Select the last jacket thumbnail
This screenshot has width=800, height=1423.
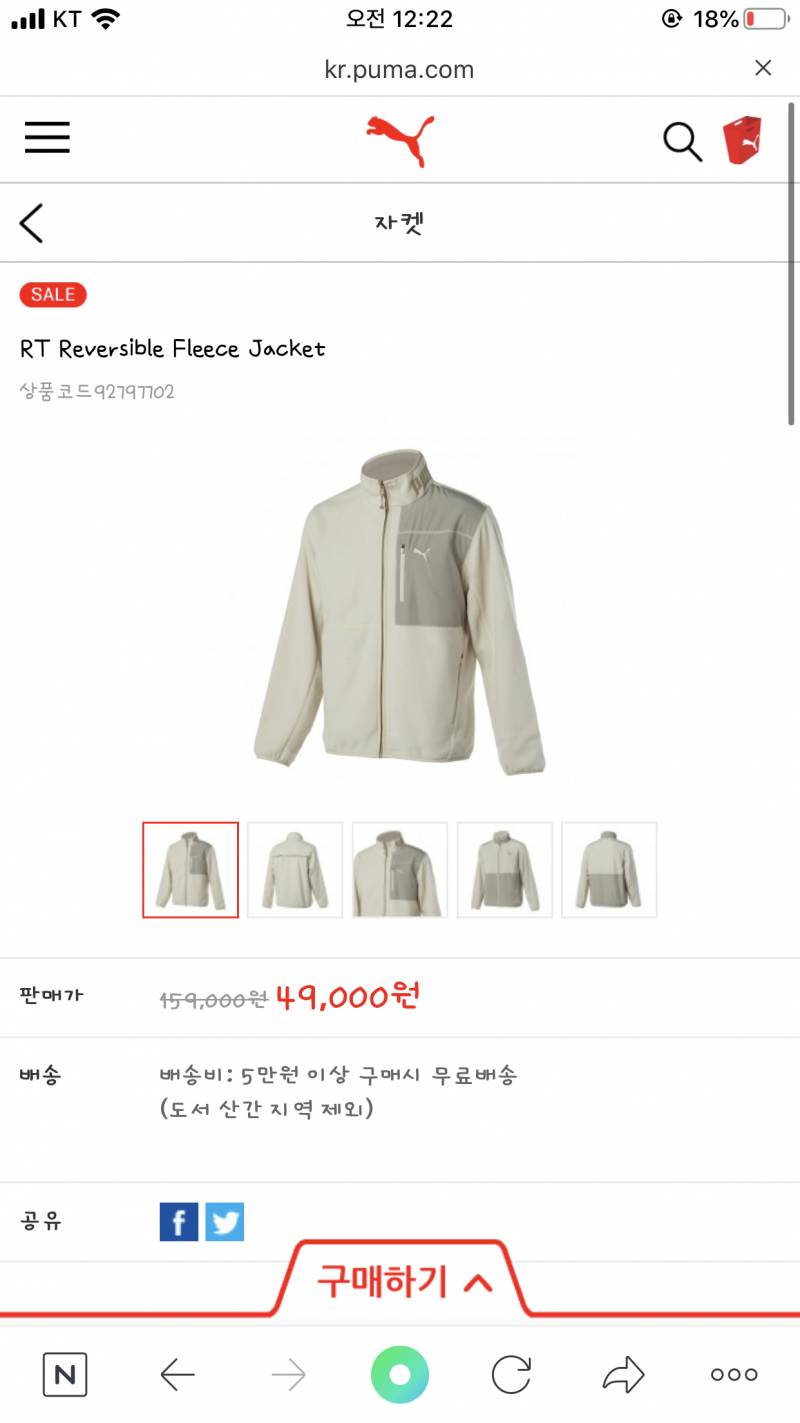(x=609, y=870)
